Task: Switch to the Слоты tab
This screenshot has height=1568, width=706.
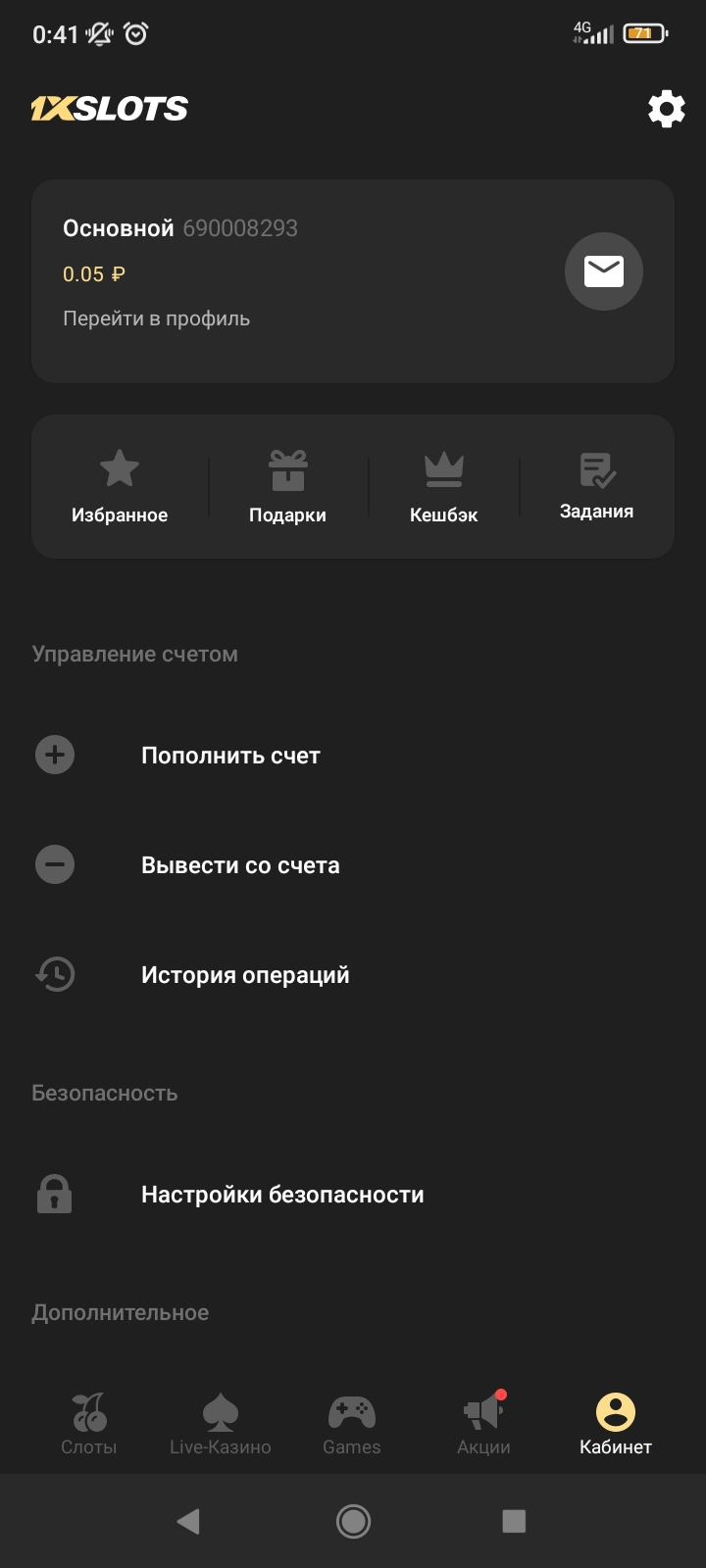Action: click(x=89, y=1424)
